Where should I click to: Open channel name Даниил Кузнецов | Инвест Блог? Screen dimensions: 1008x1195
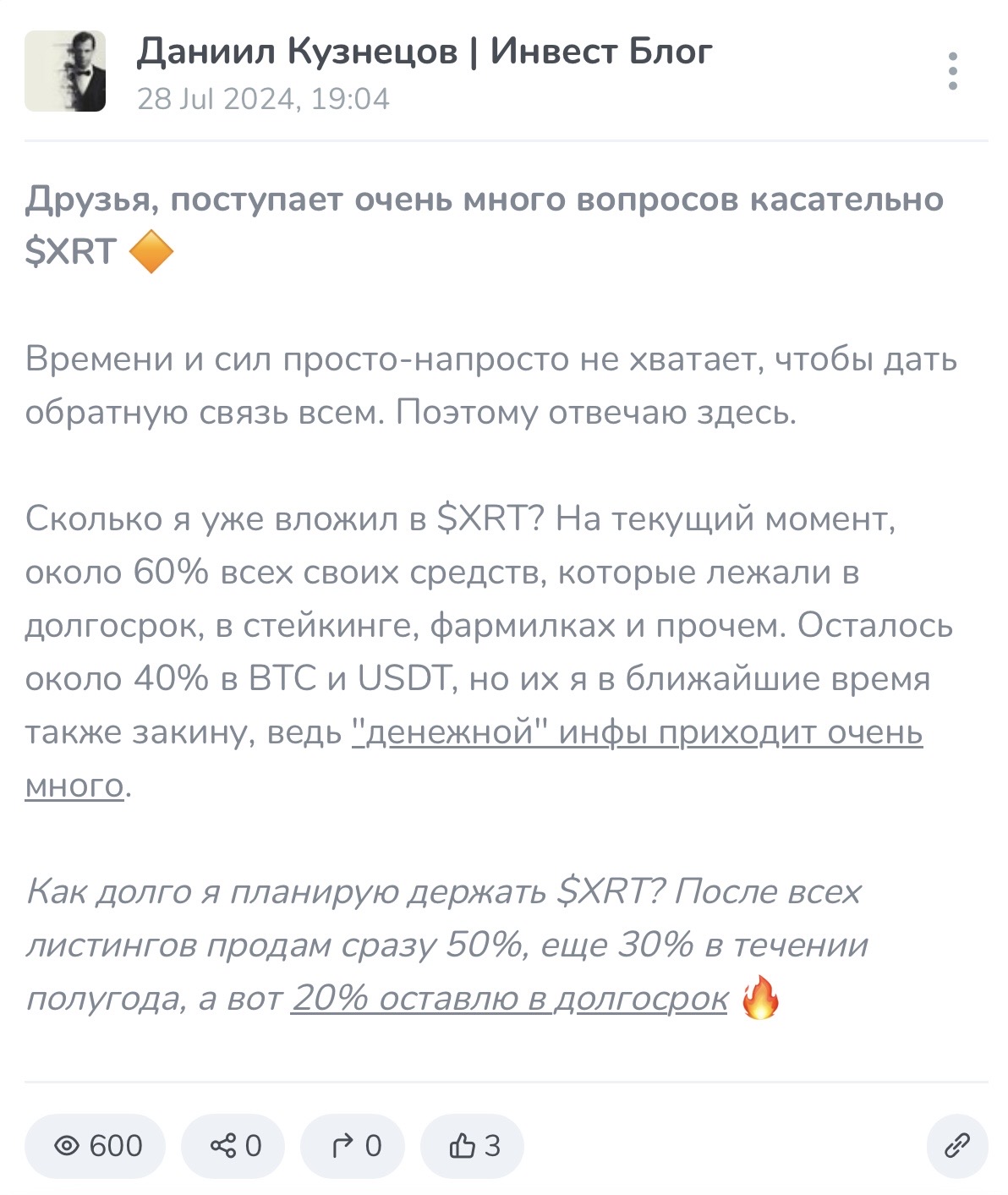click(x=425, y=52)
